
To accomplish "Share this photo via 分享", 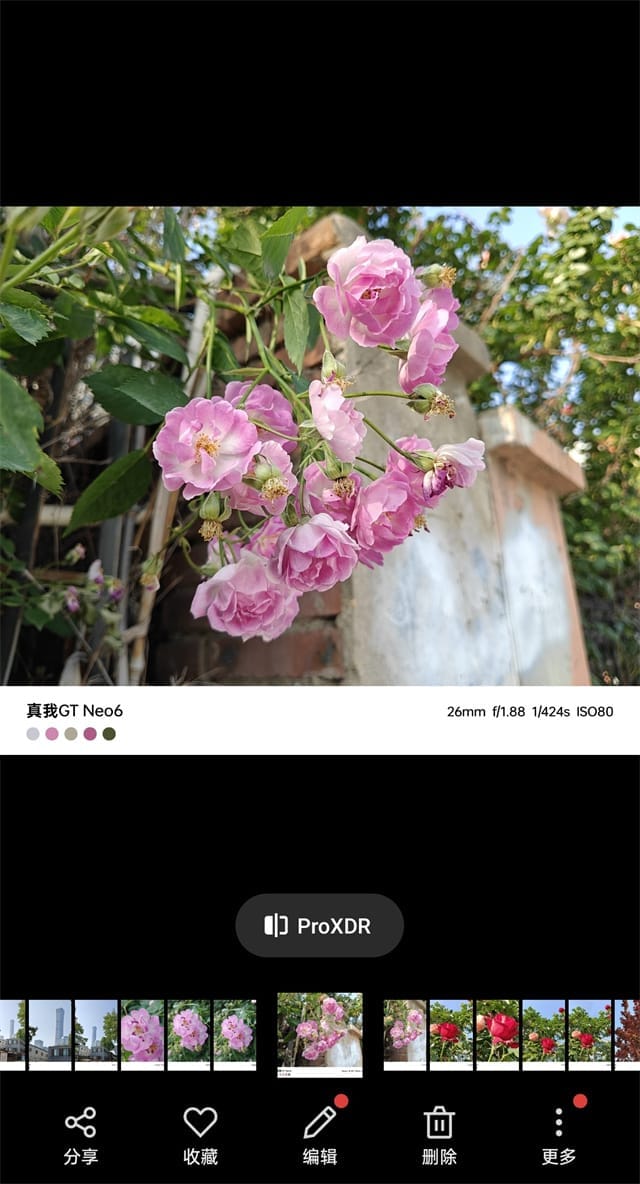I will tap(80, 1136).
